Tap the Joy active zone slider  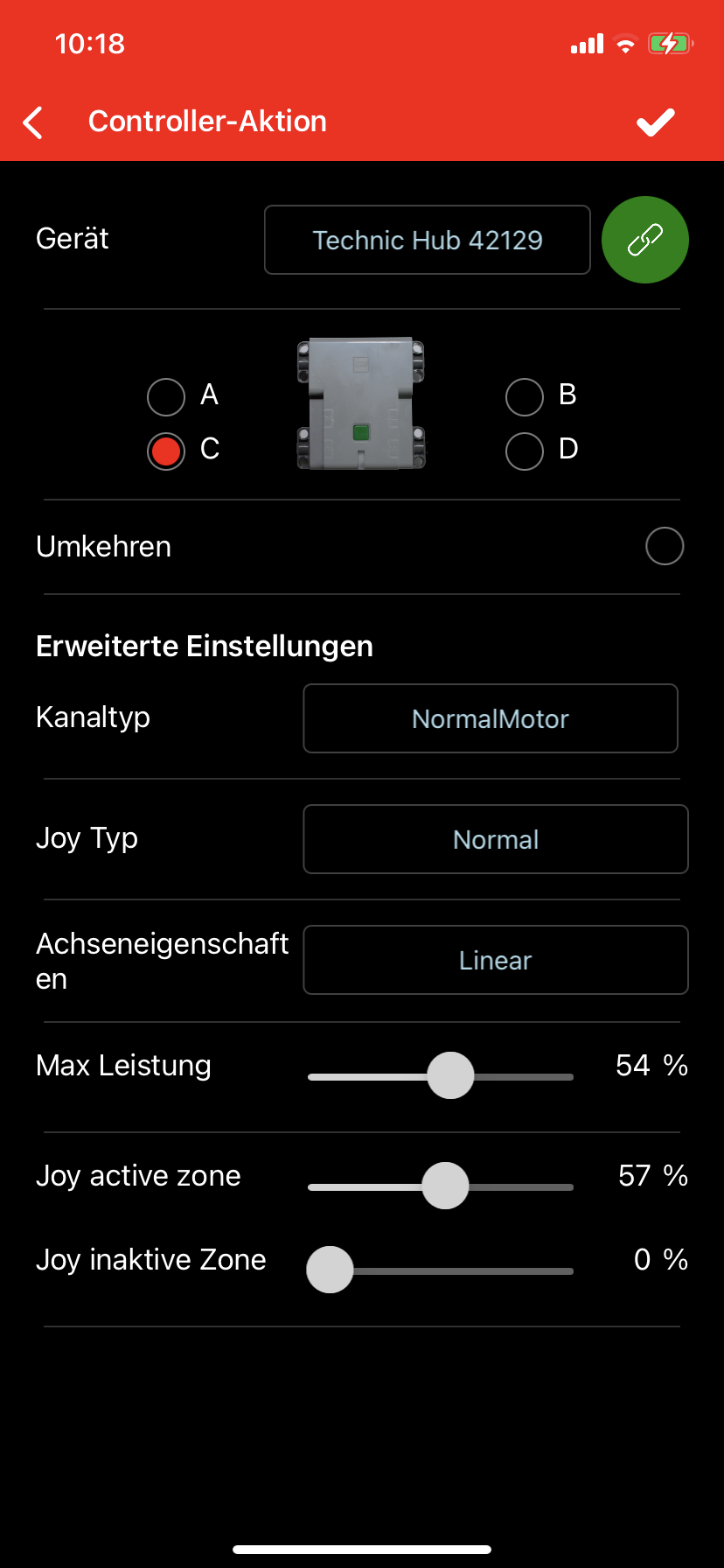point(441,1186)
